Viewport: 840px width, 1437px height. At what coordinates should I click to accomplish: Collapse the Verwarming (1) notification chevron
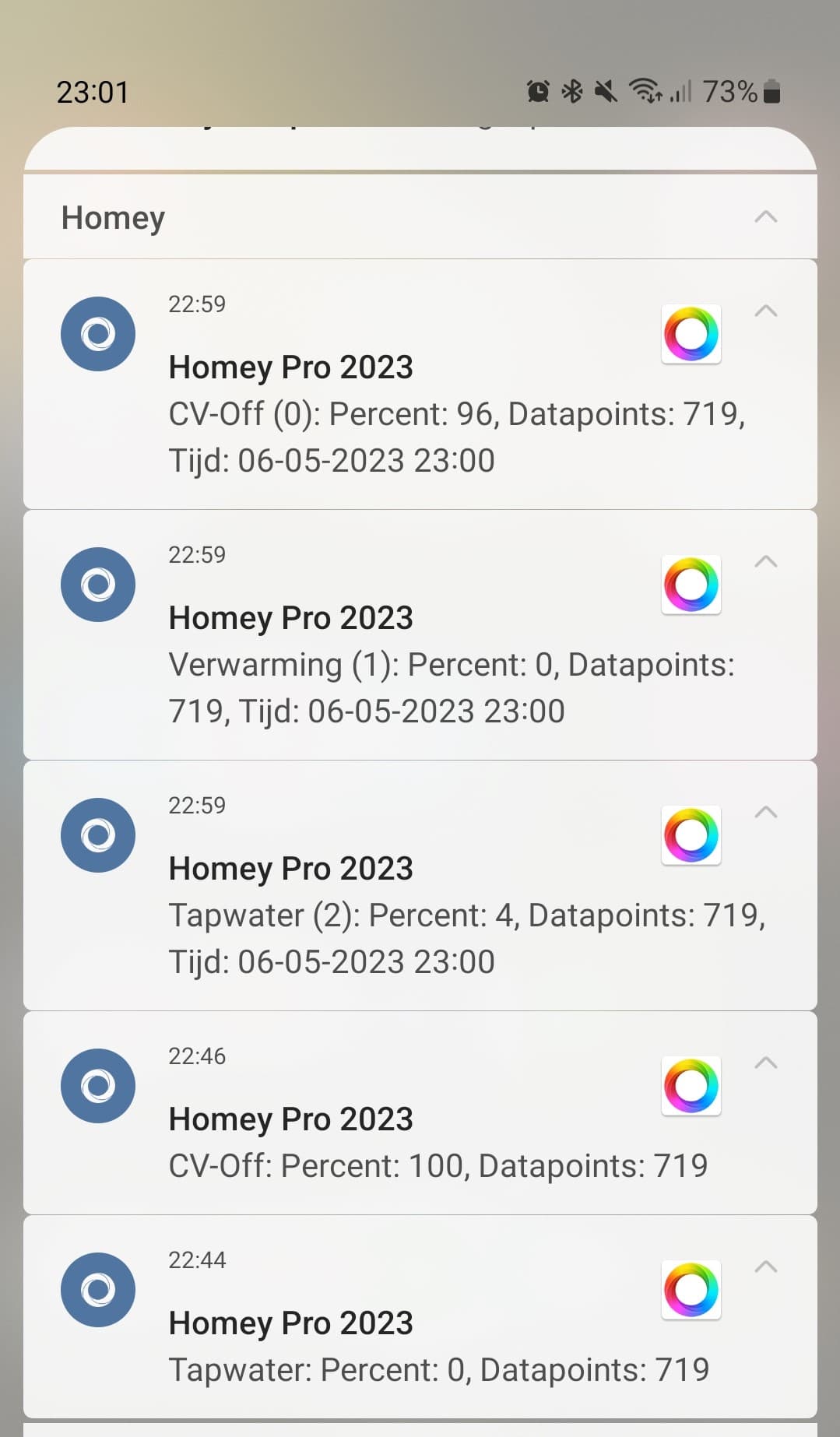[766, 562]
